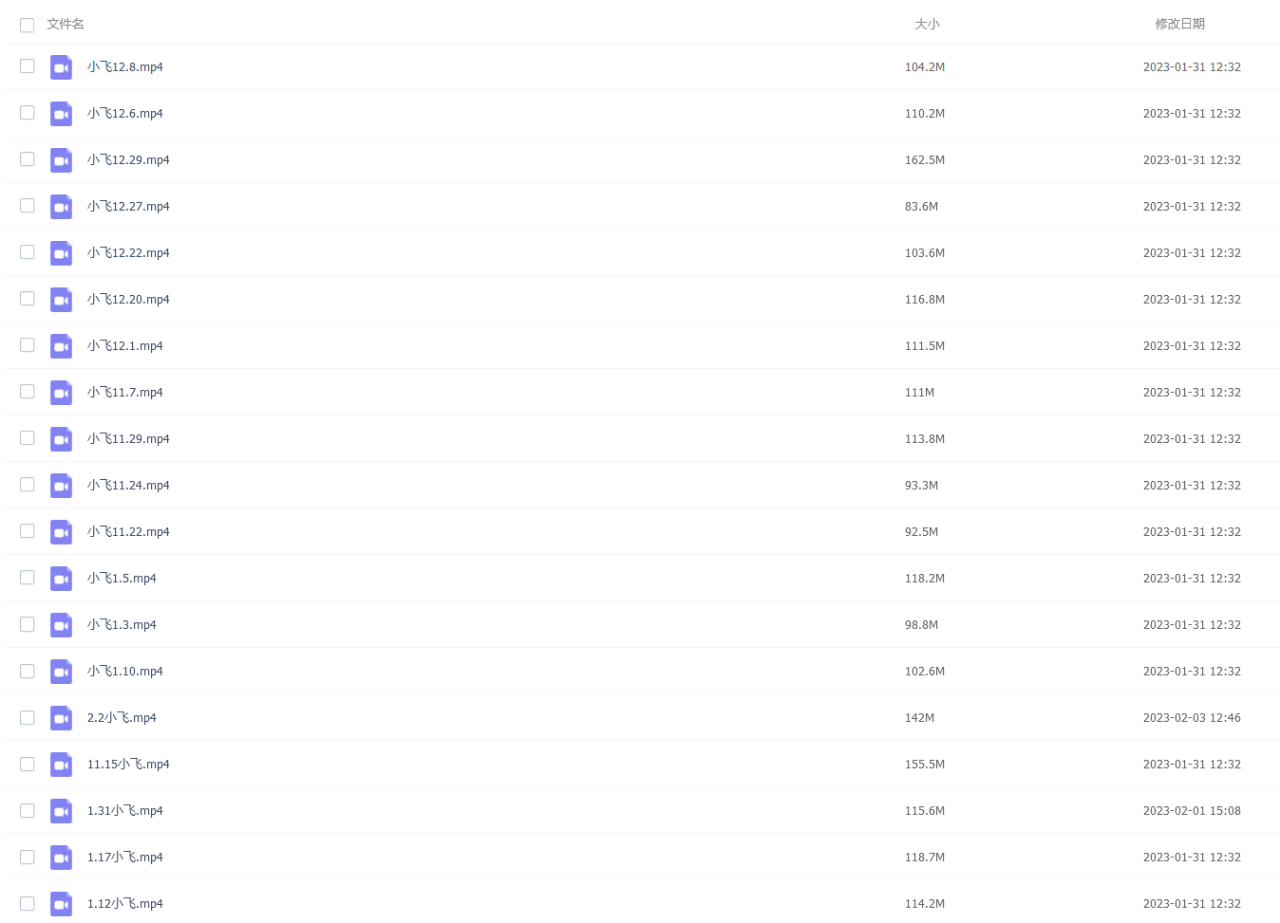
Task: Open the video 1.31小飞.mp4
Action: (125, 811)
